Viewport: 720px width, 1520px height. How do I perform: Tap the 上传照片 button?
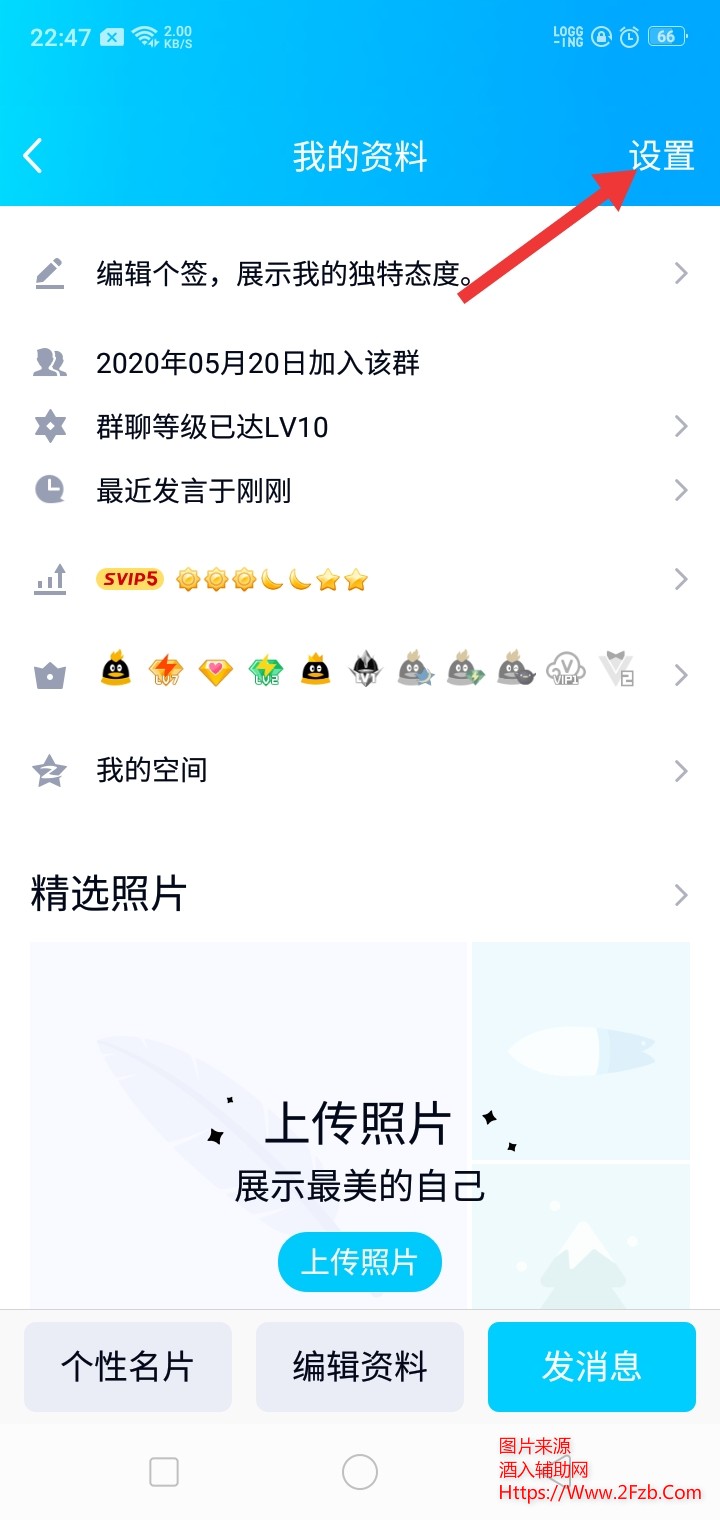[359, 1262]
